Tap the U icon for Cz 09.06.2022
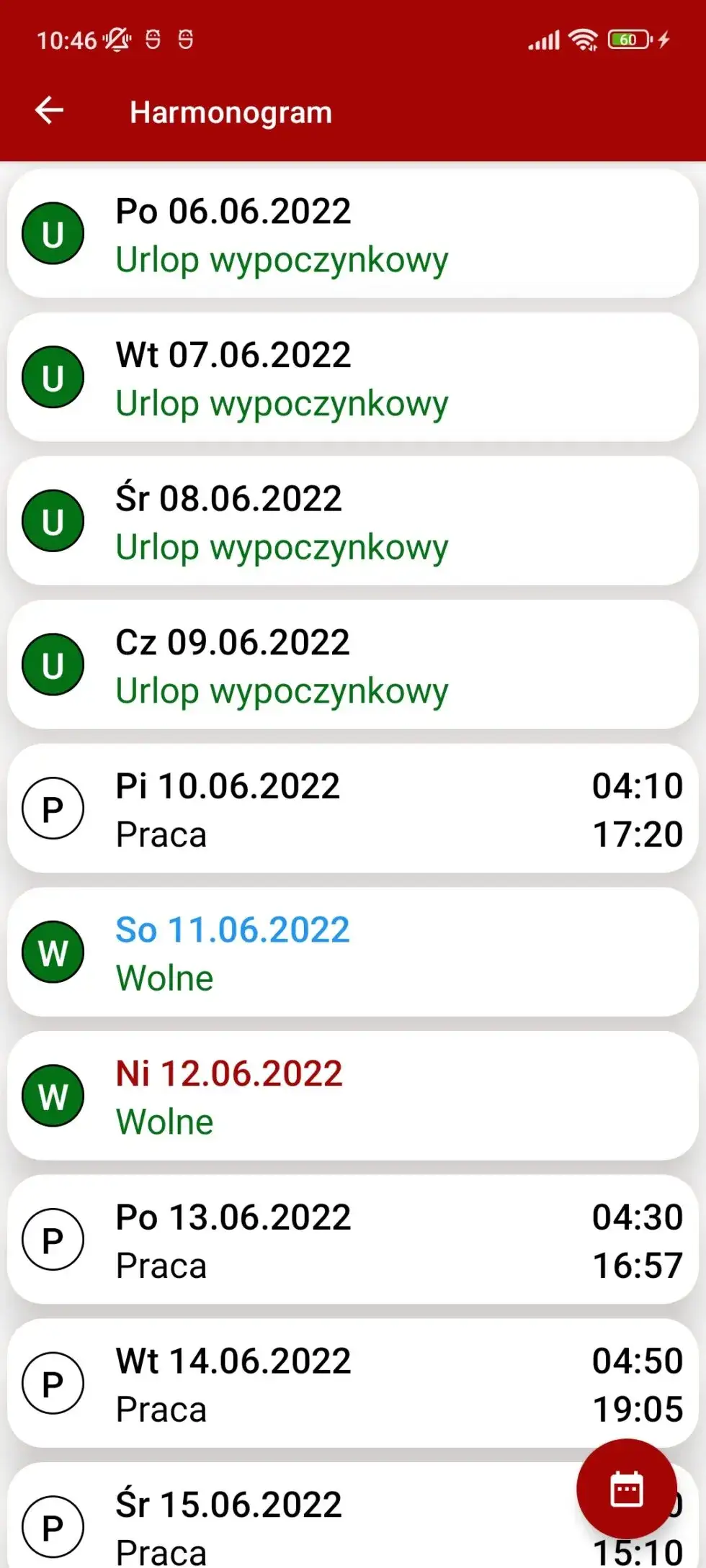This screenshot has width=706, height=1568. click(53, 664)
